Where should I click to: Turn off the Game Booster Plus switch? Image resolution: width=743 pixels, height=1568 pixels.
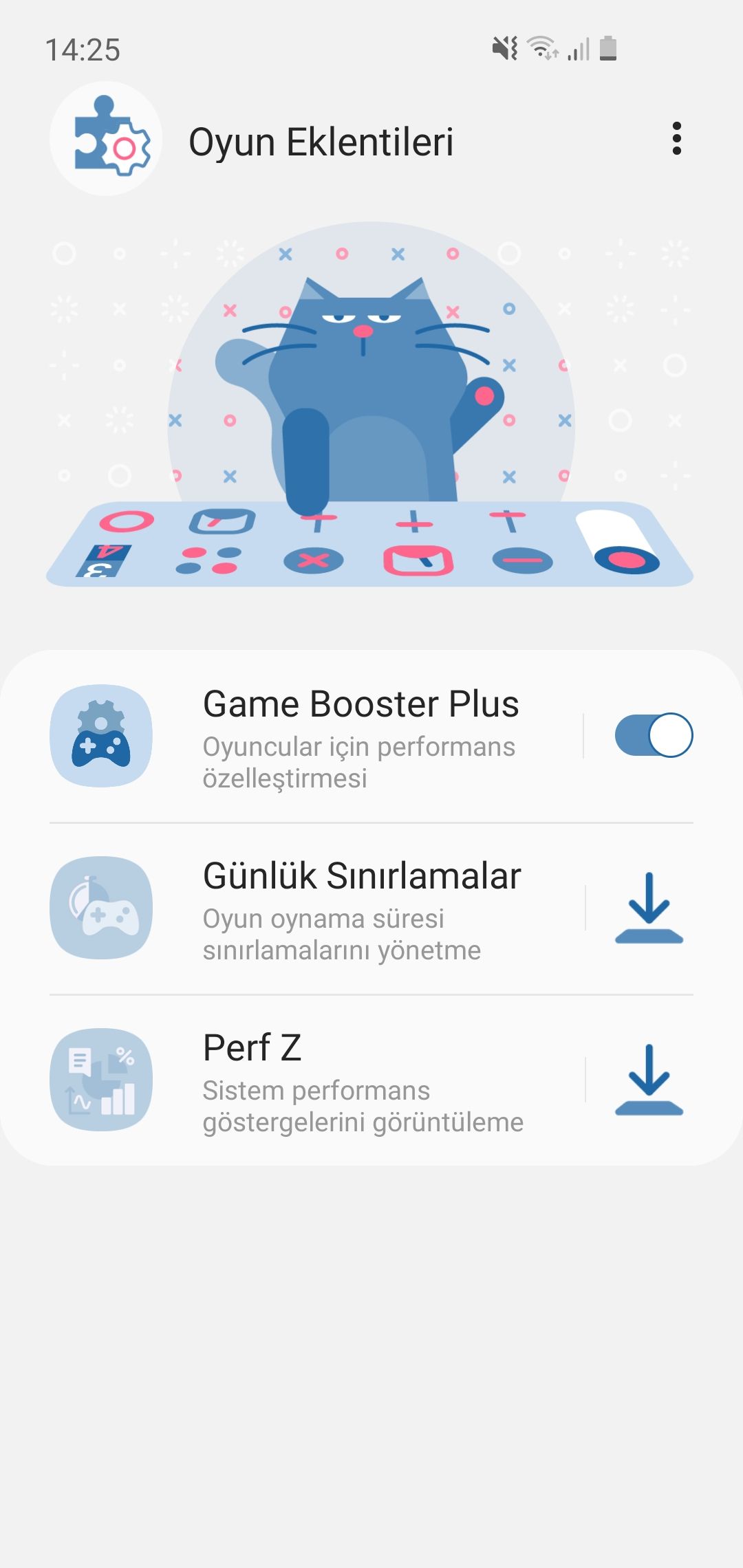[653, 735]
